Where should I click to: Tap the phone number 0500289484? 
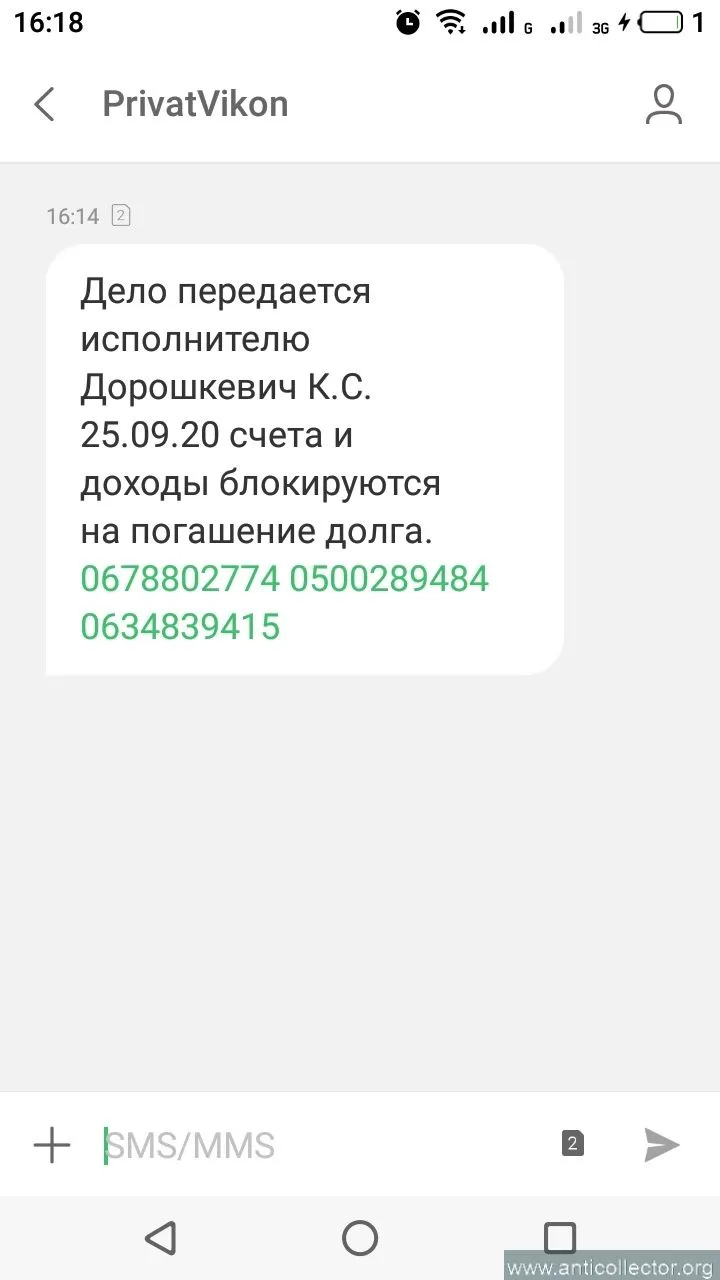[389, 579]
